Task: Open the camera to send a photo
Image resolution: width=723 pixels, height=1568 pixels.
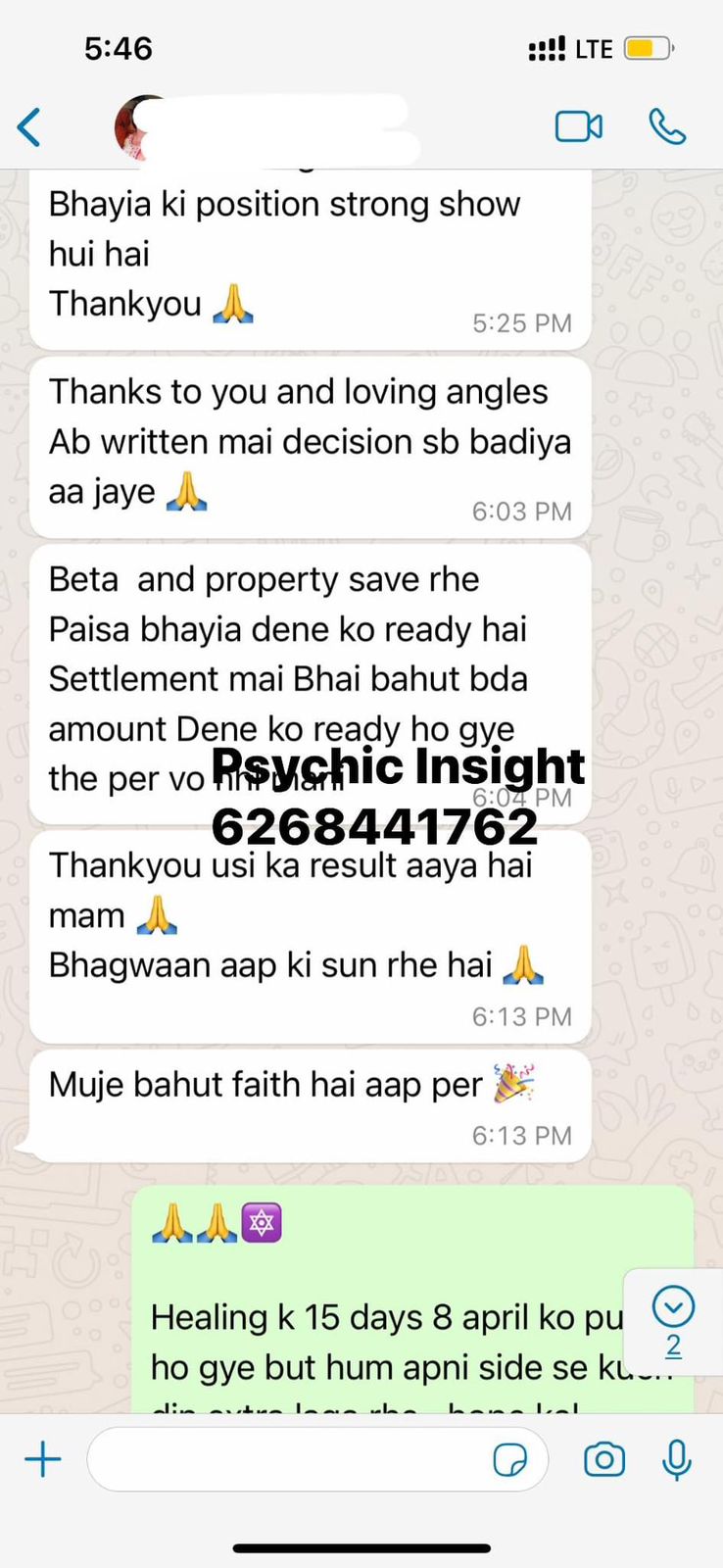Action: tap(604, 1460)
